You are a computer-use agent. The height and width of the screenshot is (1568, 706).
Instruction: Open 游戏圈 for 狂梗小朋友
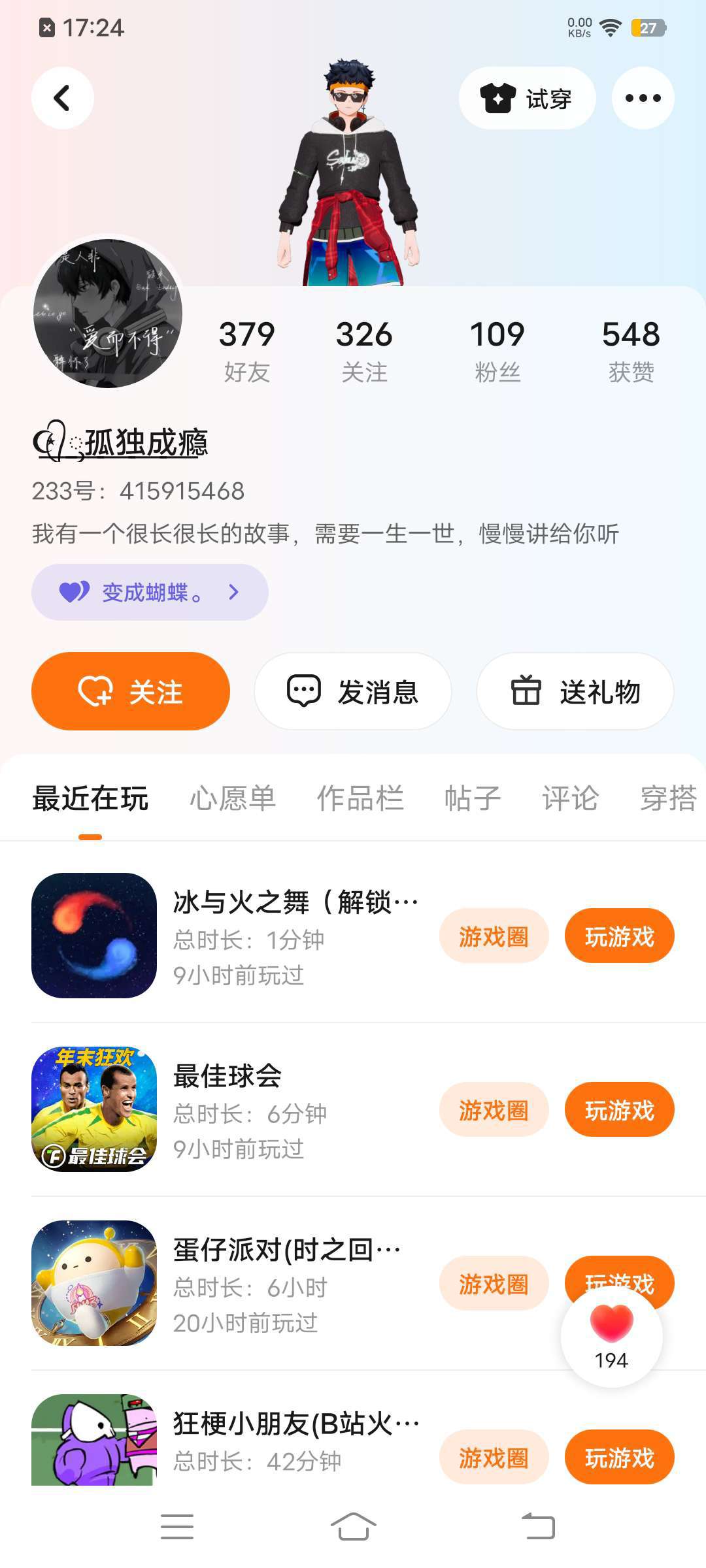(494, 1457)
